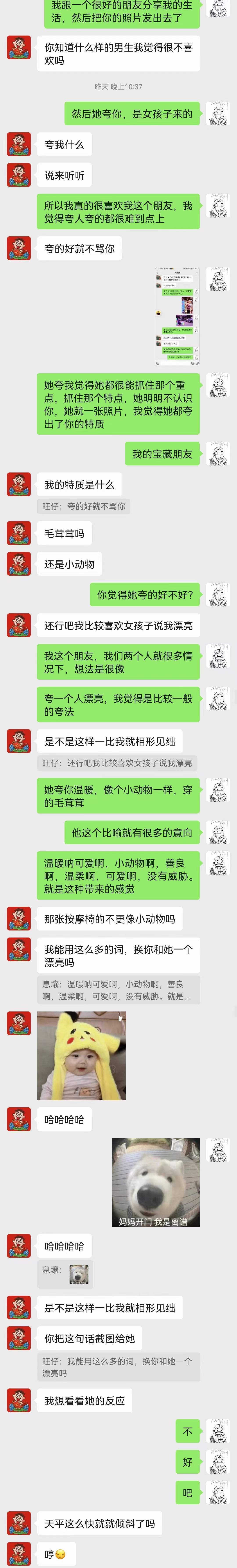Screen dimensions: 237x1568
Task: Open the dog sticker captioned 妈妈开门我是离谱
Action: coord(156,1182)
